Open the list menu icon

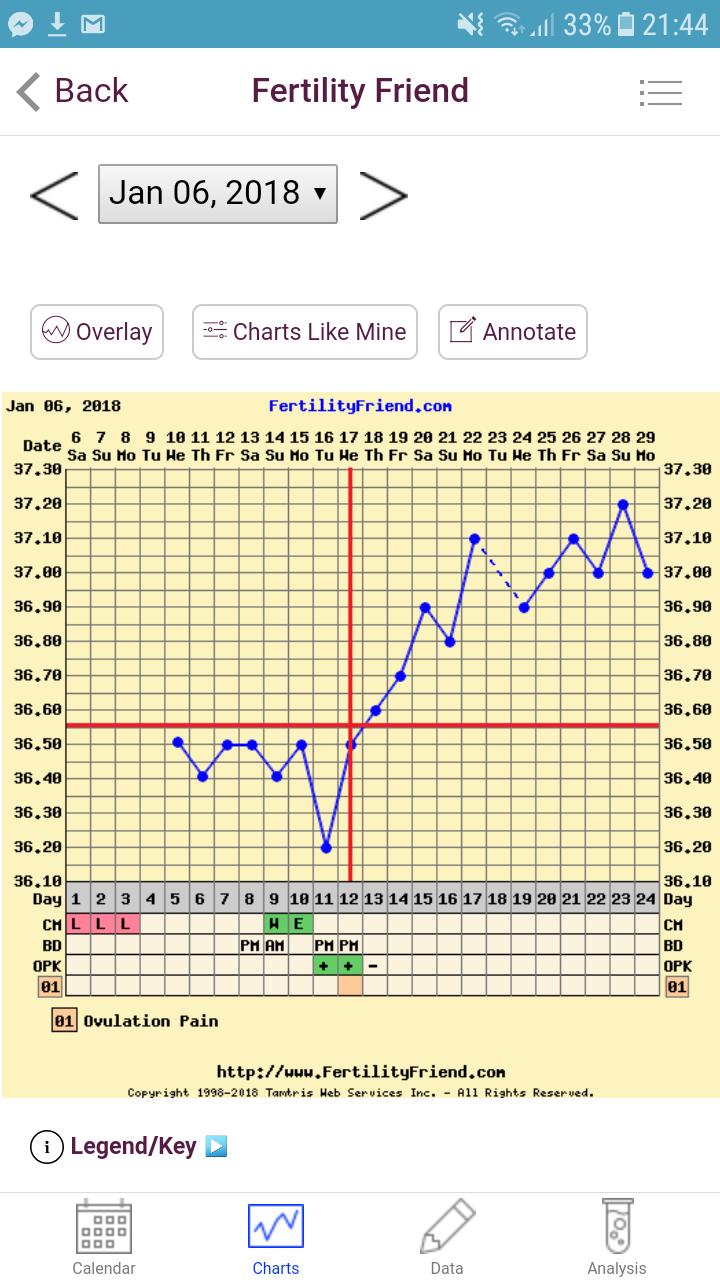660,93
